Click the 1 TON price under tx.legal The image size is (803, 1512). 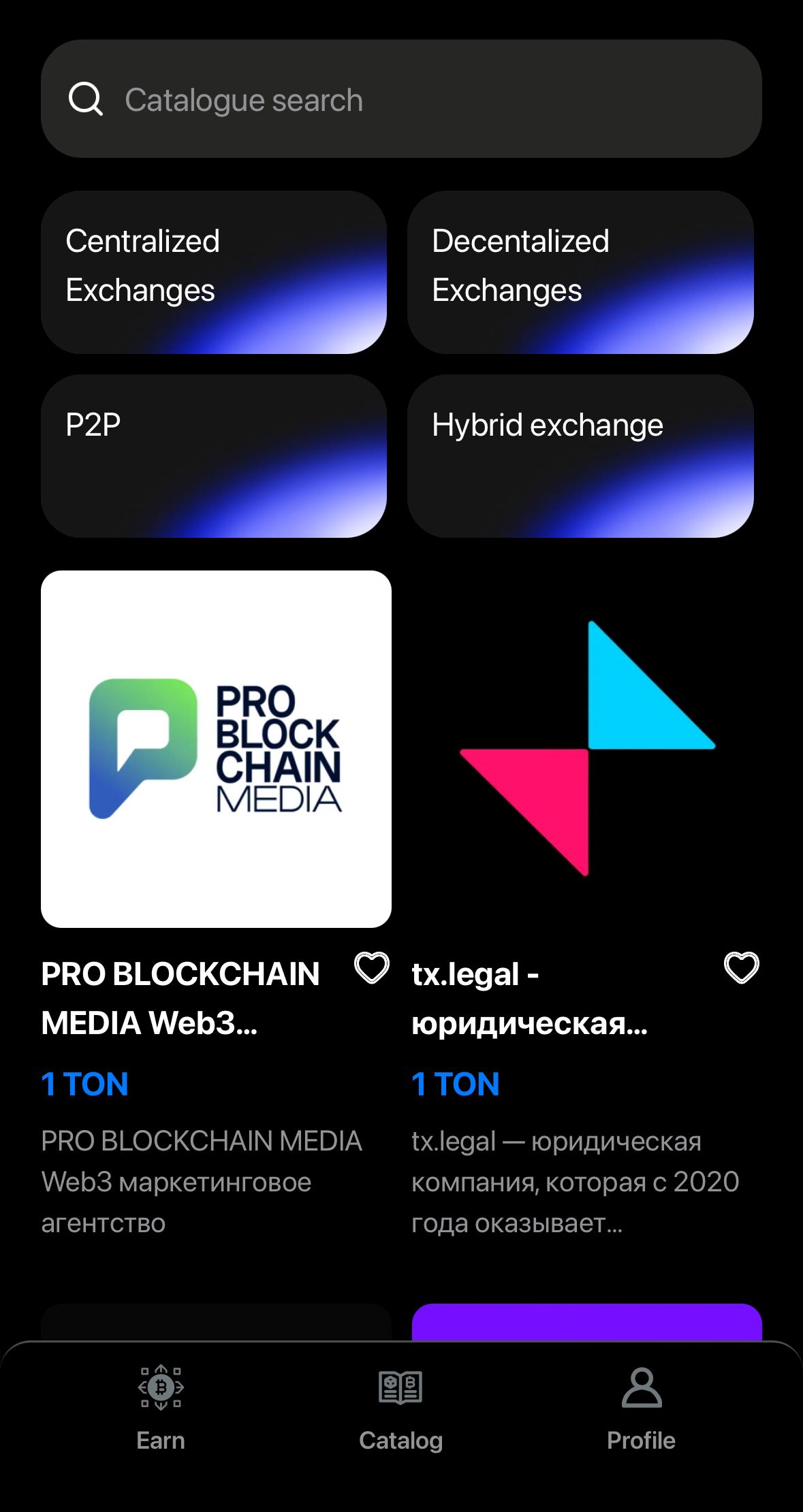[x=455, y=1084]
